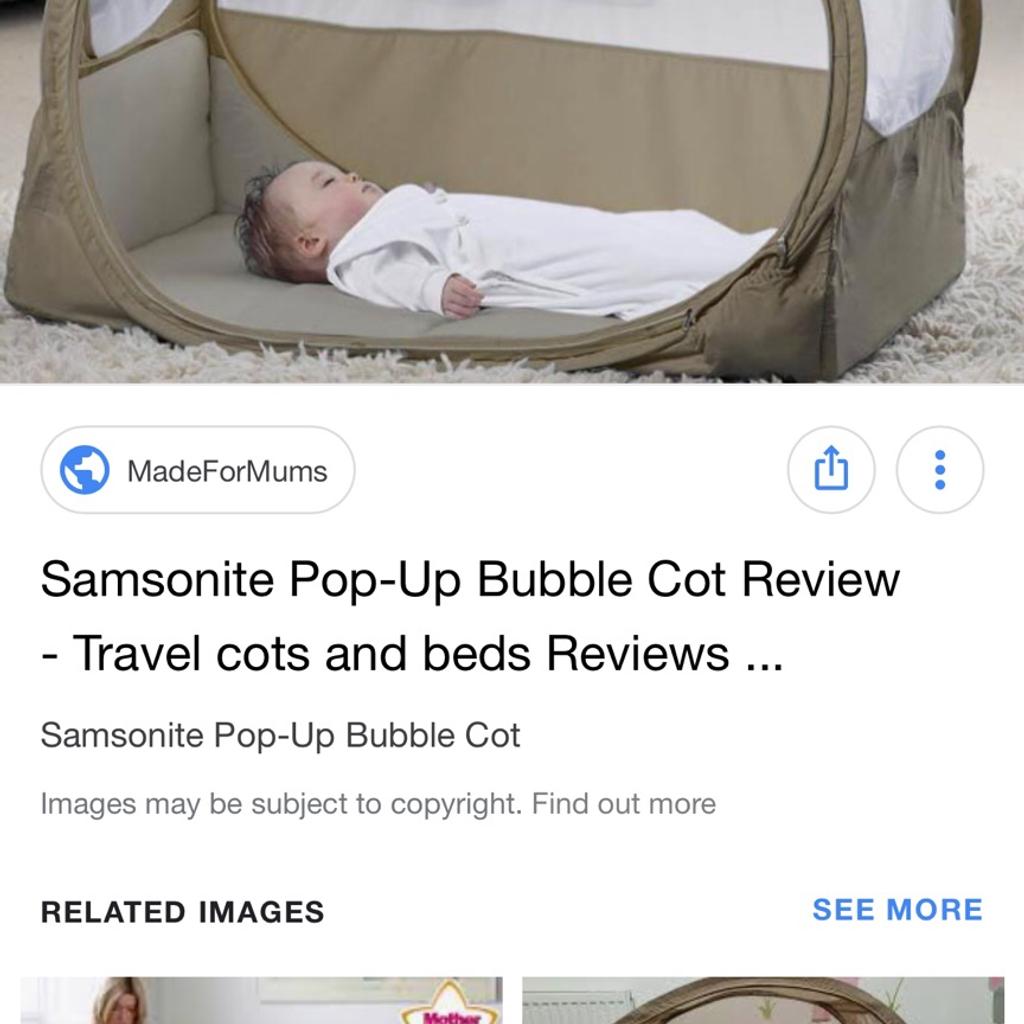Open the related image with arched cot
1024x1024 pixels.
point(762,1000)
